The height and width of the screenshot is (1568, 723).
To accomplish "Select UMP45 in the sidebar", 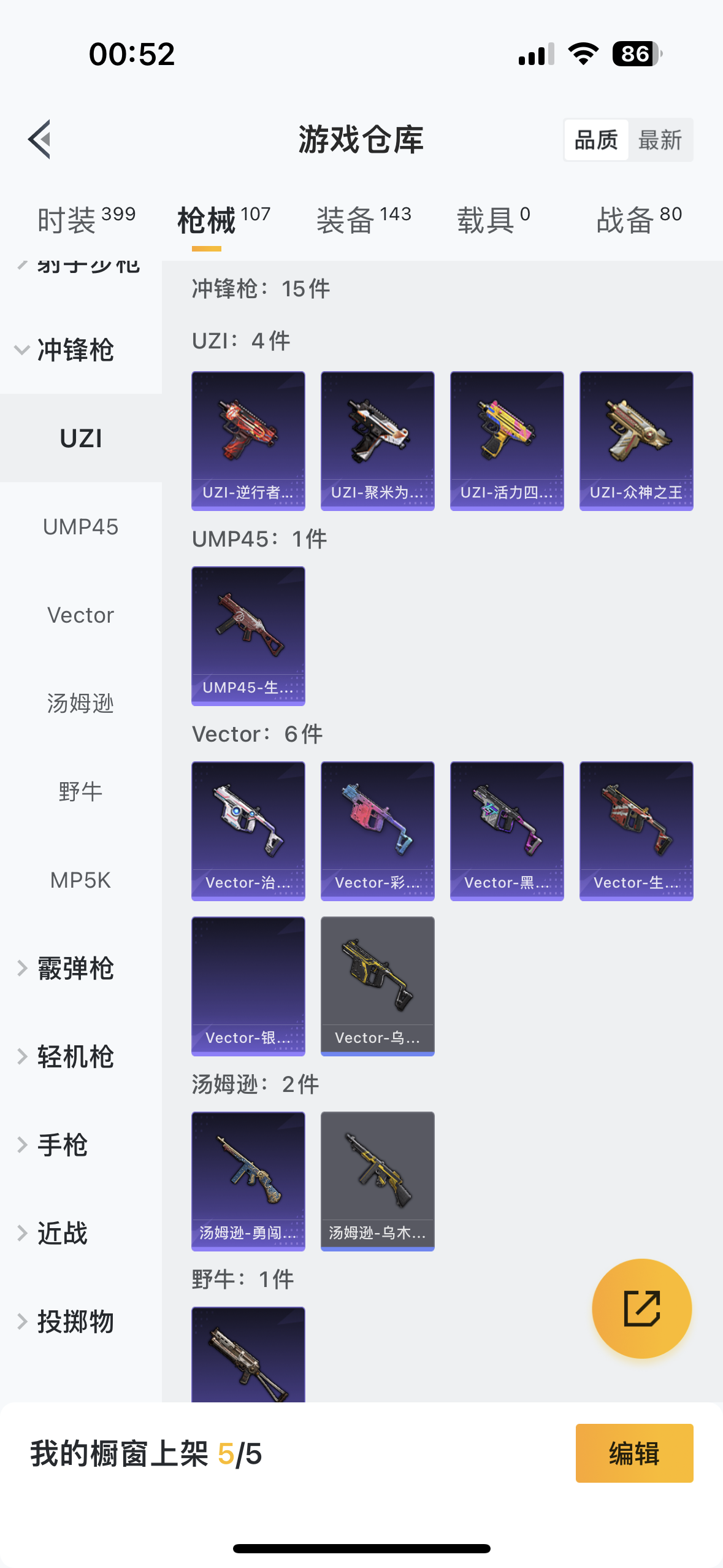I will pos(80,527).
